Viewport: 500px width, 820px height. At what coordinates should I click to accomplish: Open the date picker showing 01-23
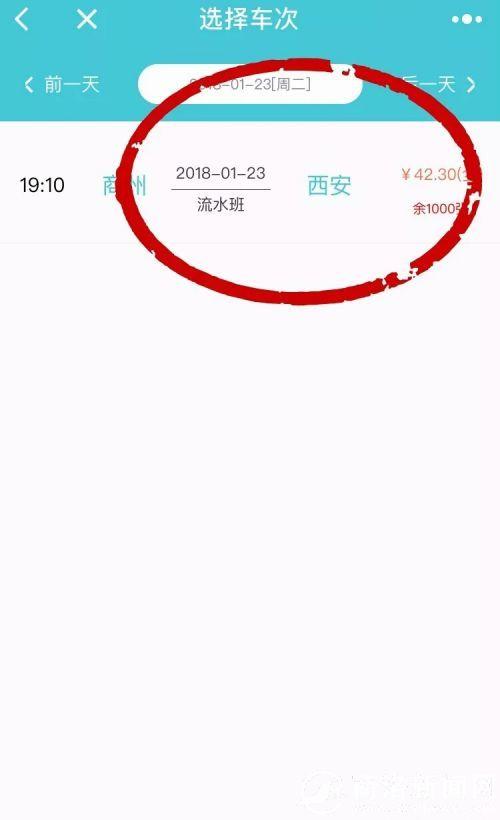(x=250, y=84)
